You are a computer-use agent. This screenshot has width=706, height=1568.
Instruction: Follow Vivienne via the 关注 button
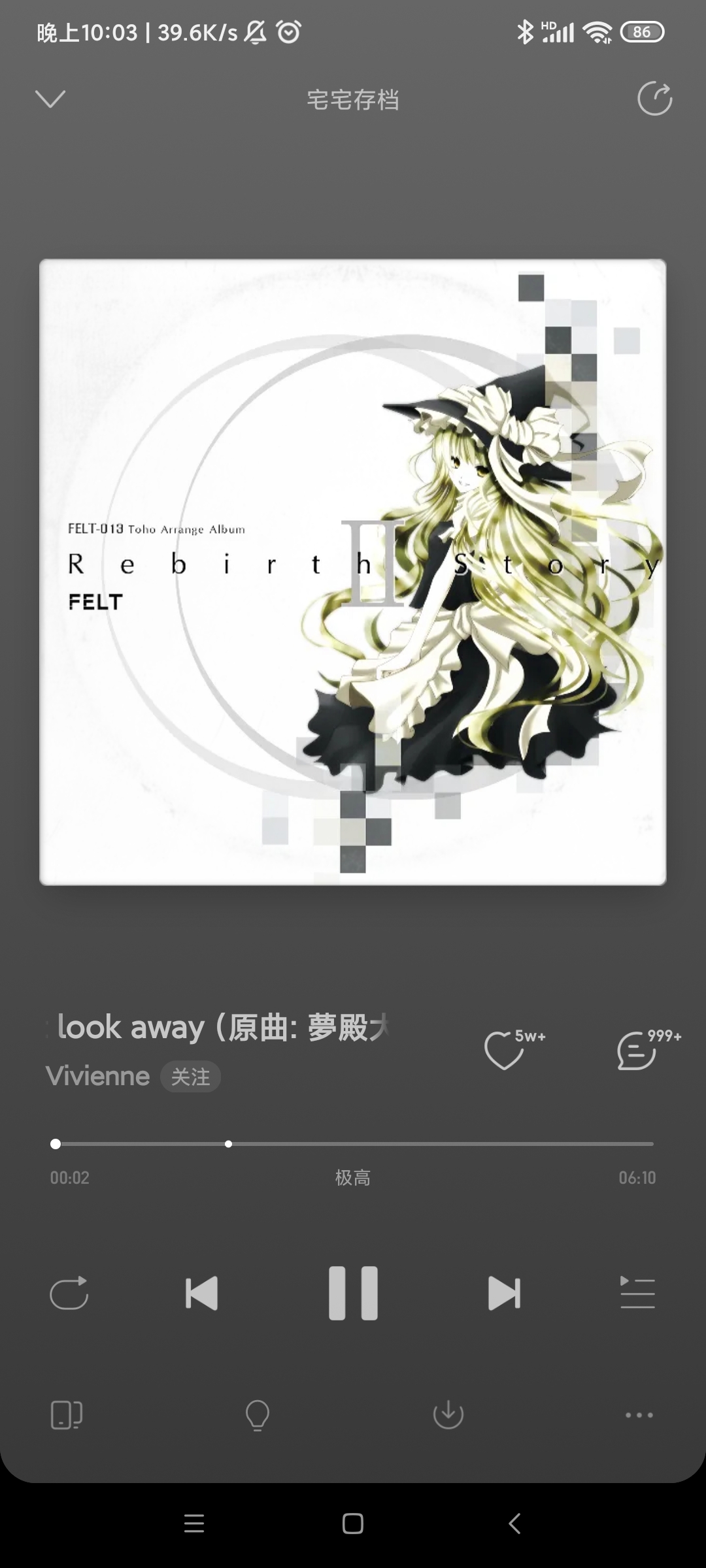(190, 1077)
